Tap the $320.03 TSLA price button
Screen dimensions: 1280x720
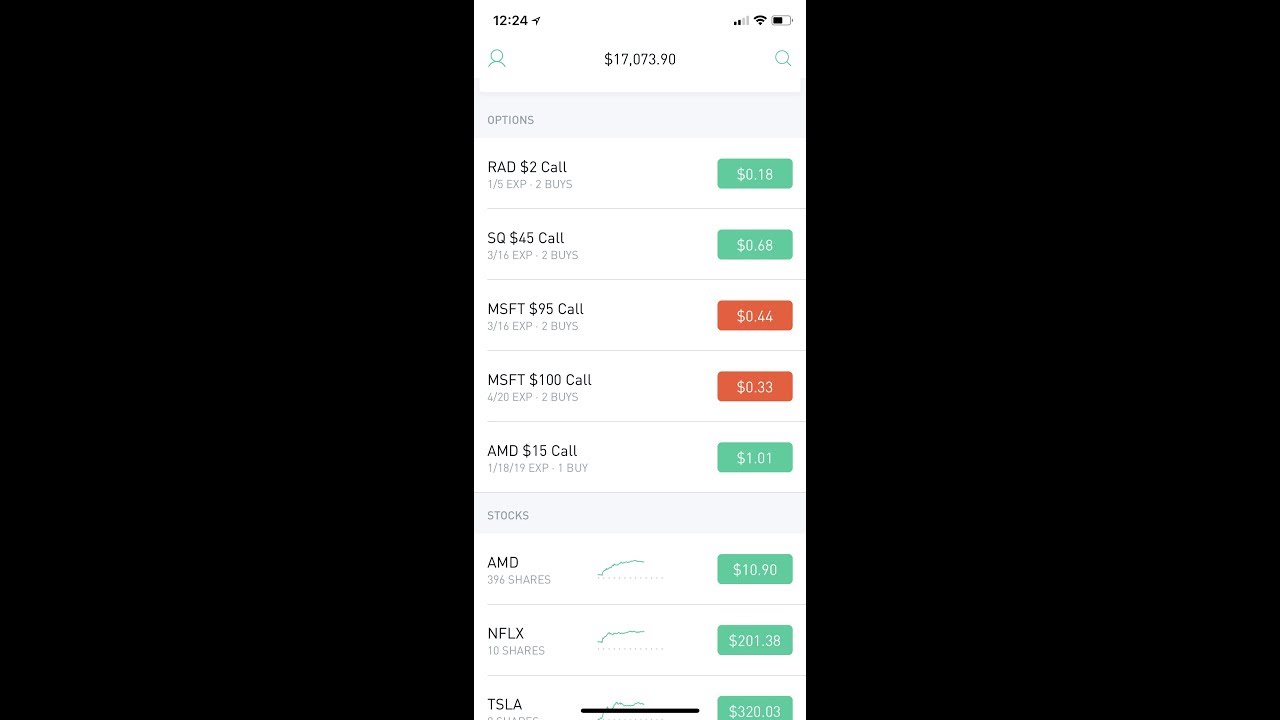754,709
